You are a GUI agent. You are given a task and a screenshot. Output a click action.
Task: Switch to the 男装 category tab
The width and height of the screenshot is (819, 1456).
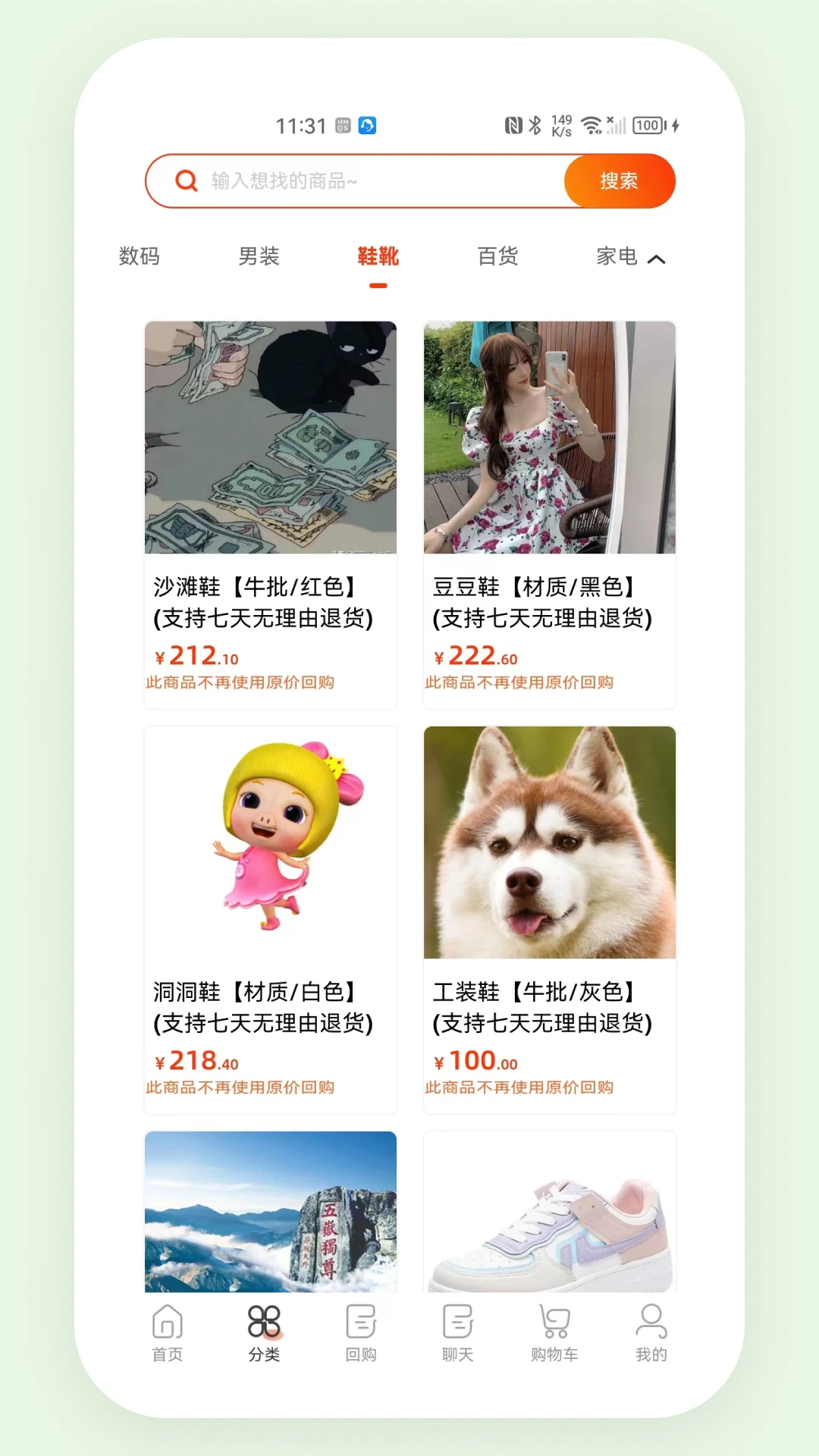pos(259,257)
